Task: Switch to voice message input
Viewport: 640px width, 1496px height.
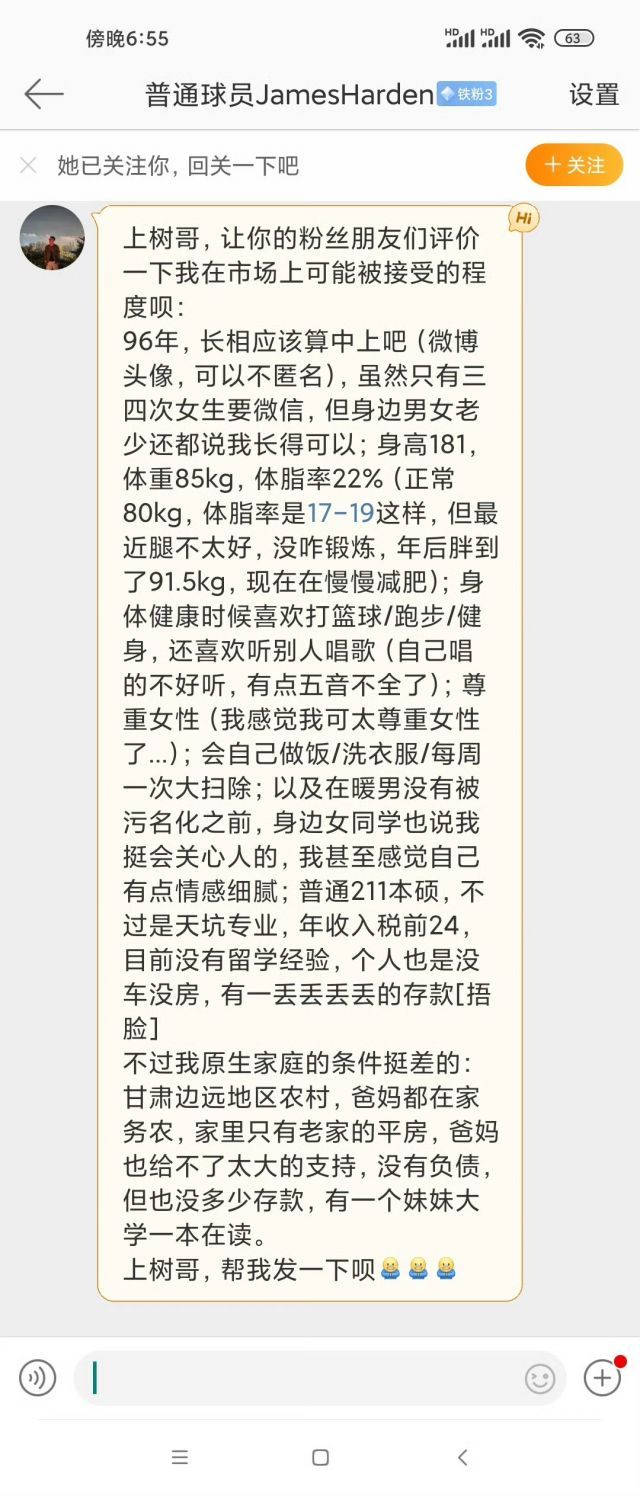Action: click(37, 1378)
